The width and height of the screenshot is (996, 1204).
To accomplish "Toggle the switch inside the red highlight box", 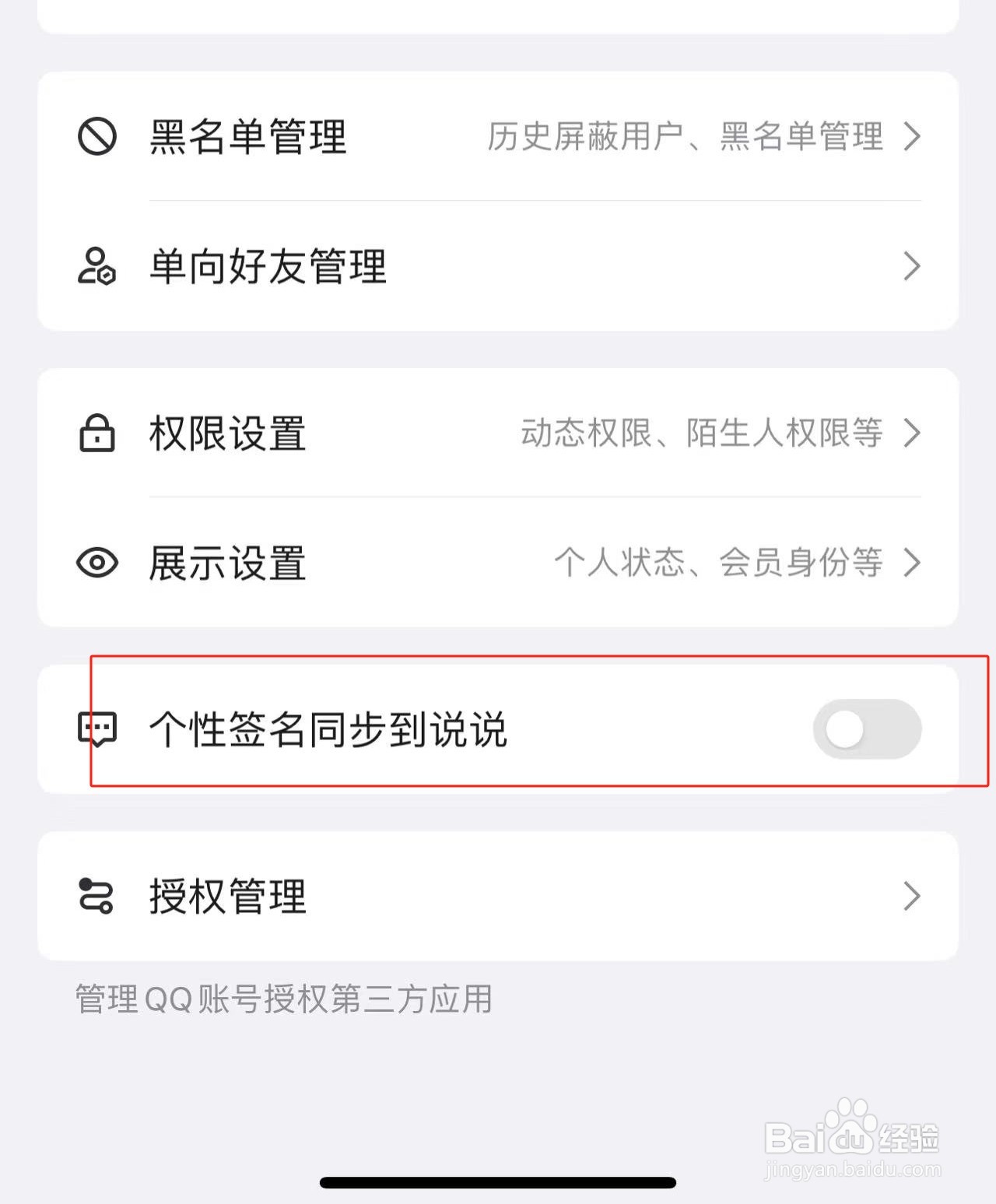I will pos(867,729).
